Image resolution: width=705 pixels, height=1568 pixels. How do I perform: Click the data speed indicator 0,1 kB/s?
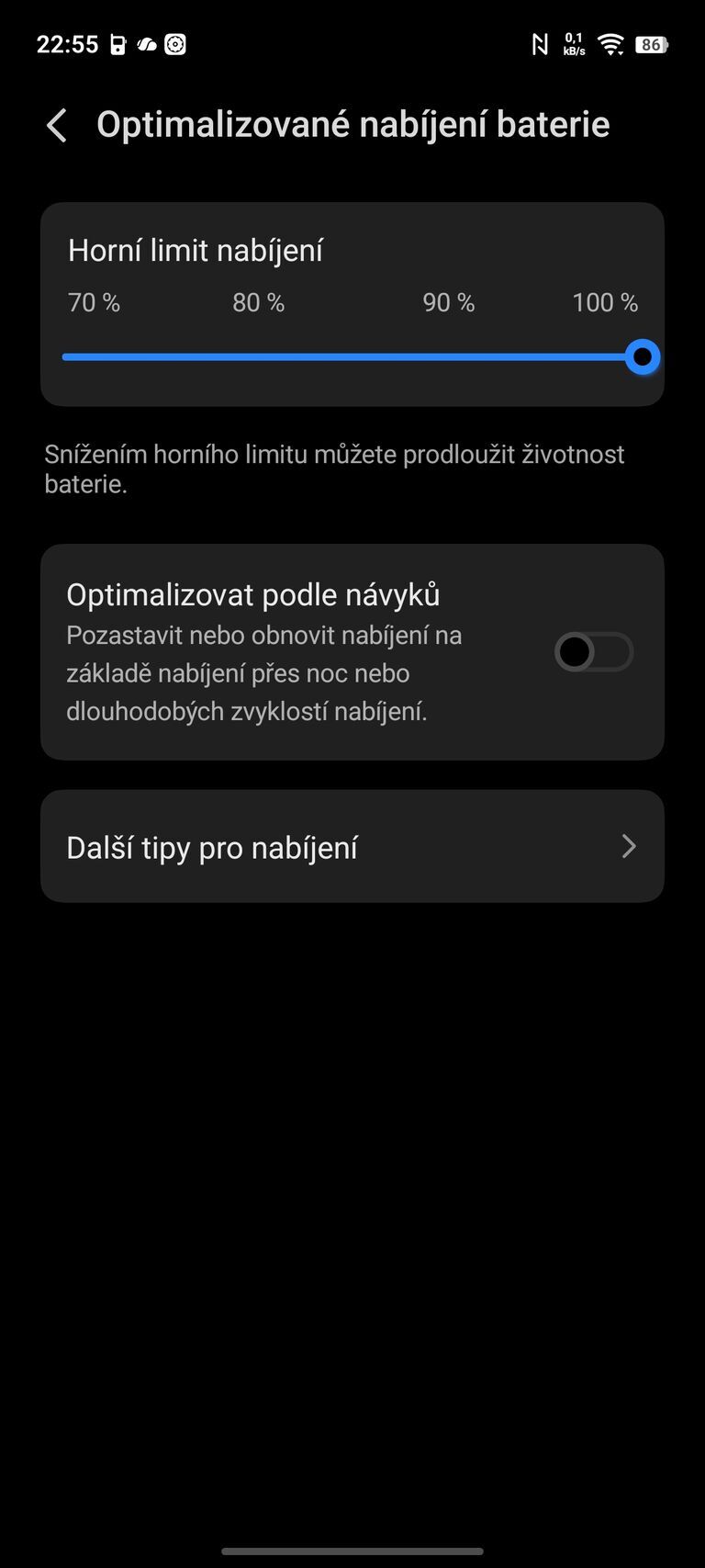click(x=574, y=43)
